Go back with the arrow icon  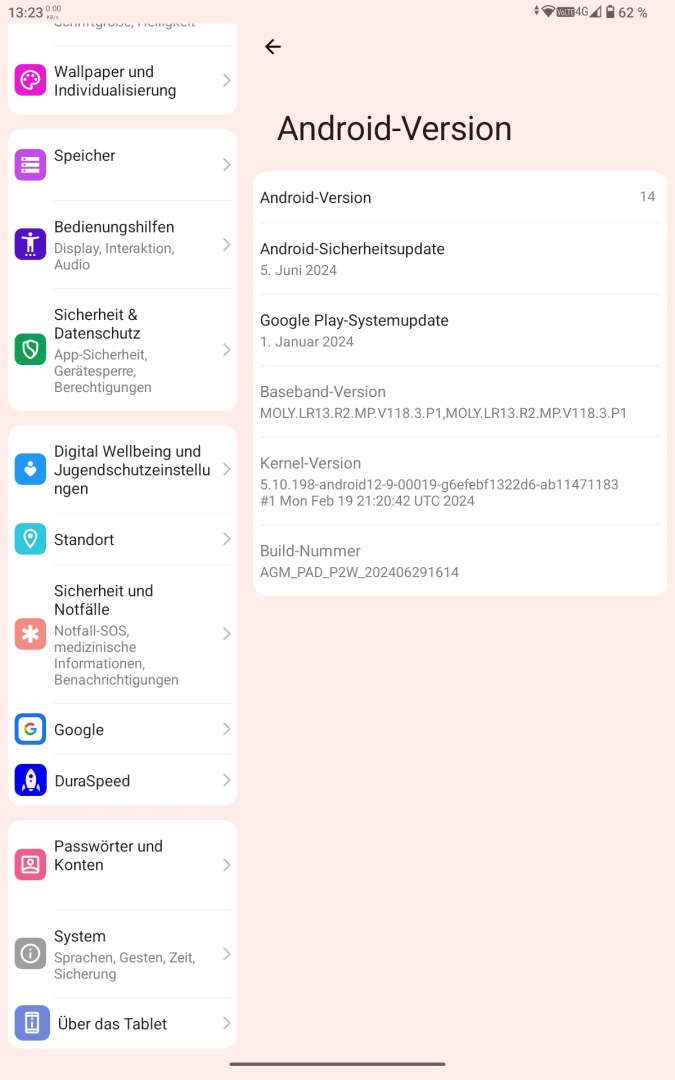click(x=273, y=46)
